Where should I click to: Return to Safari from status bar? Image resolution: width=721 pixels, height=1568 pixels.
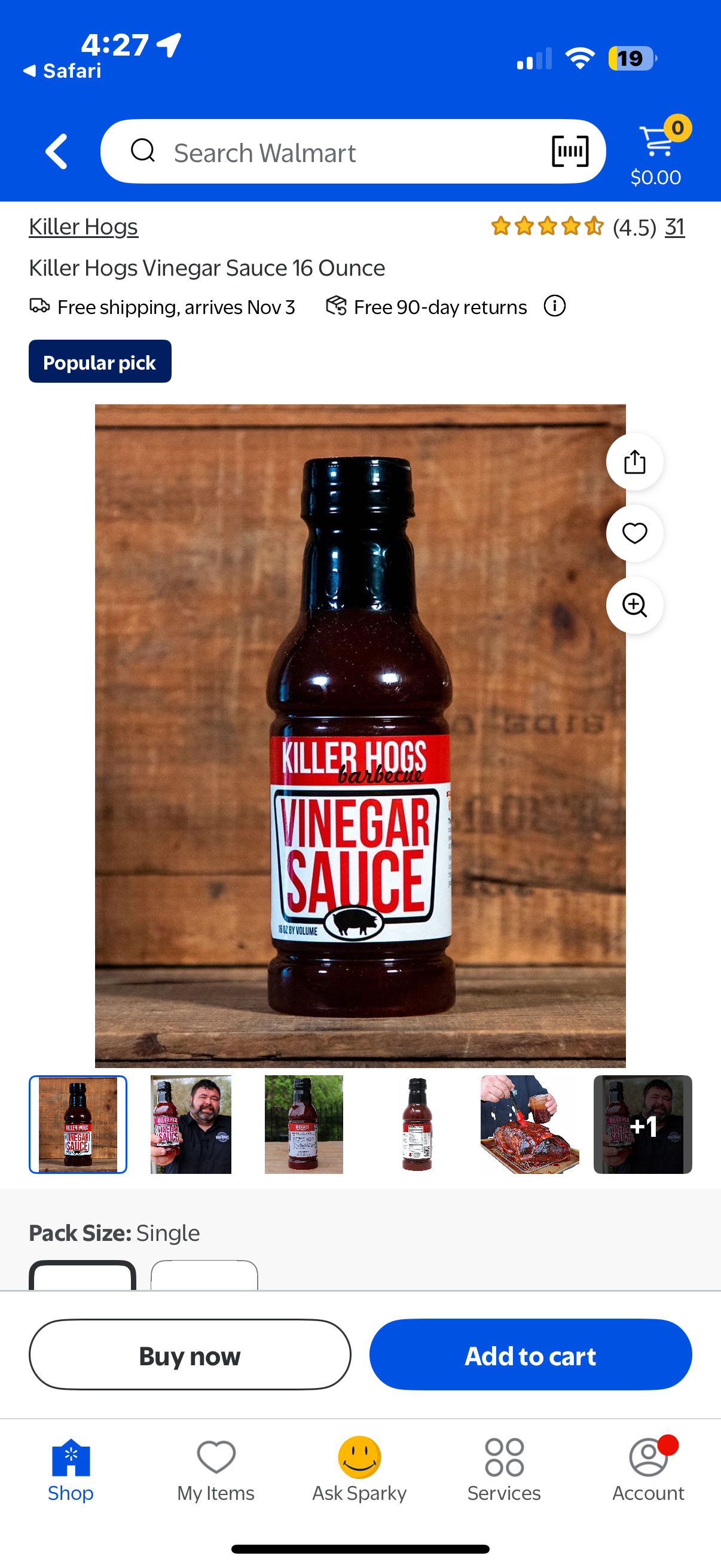(x=62, y=71)
